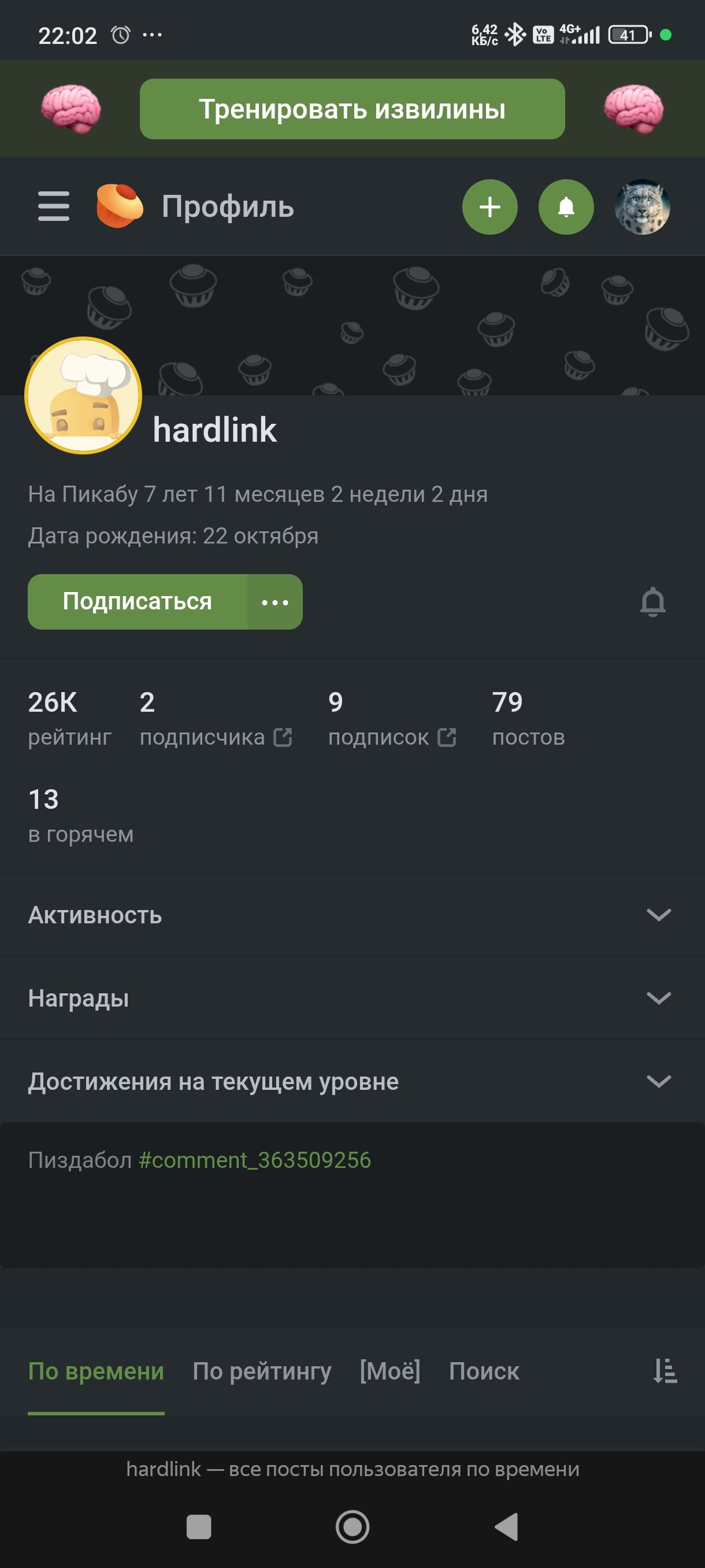Open more options beside Подписаться
Screen dimensions: 705x1568
click(x=275, y=602)
